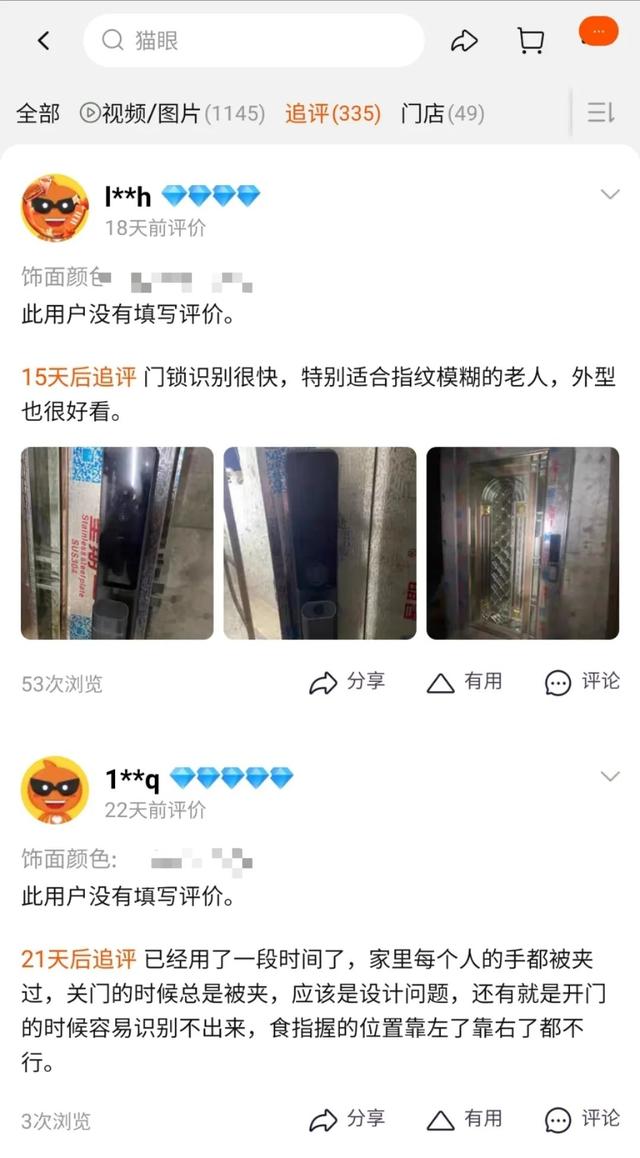The height and width of the screenshot is (1158, 640).
Task: Open the search box showing 猫眼
Action: point(254,41)
